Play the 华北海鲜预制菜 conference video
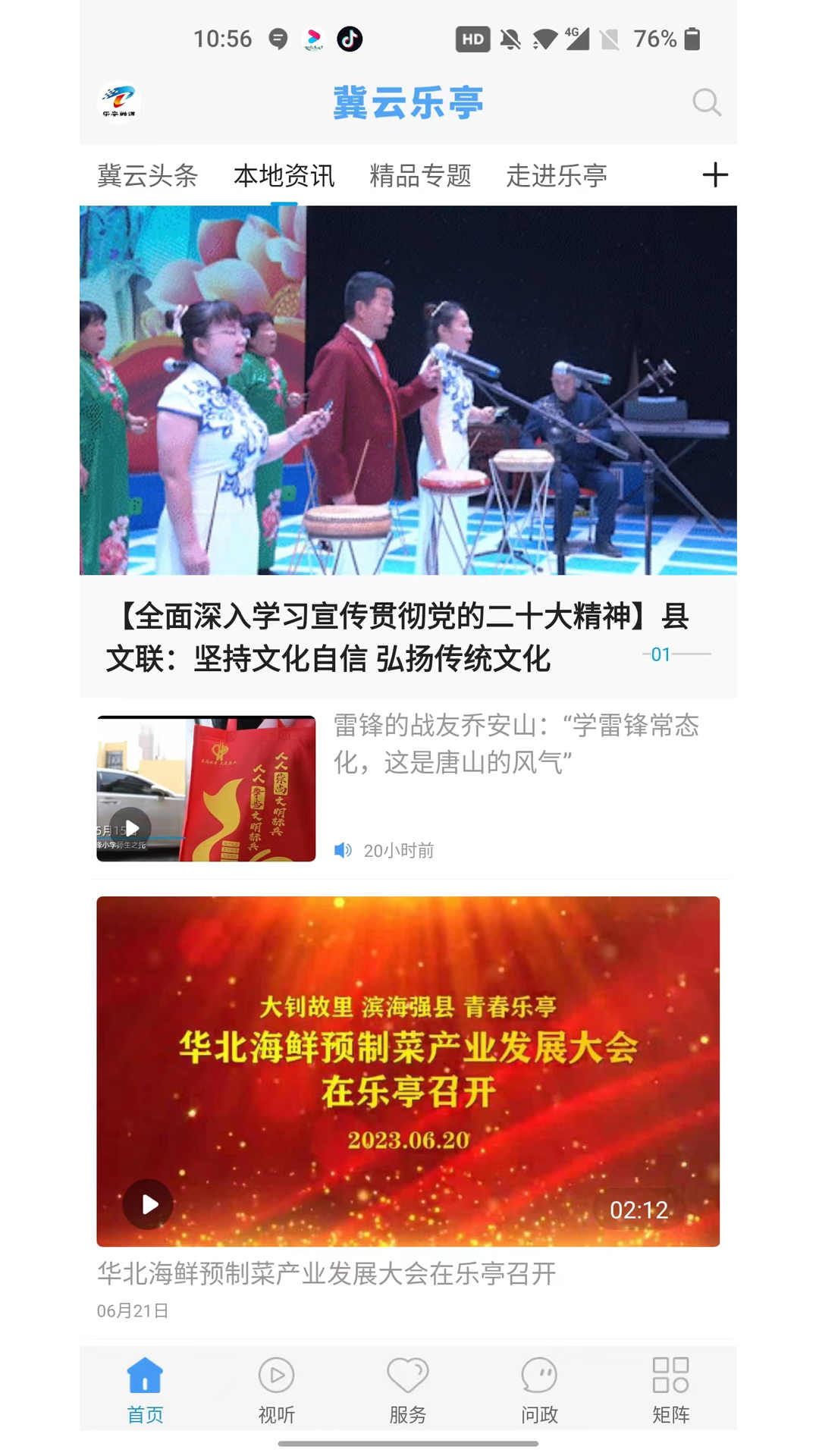Viewport: 819px width, 1456px height. 149,1203
